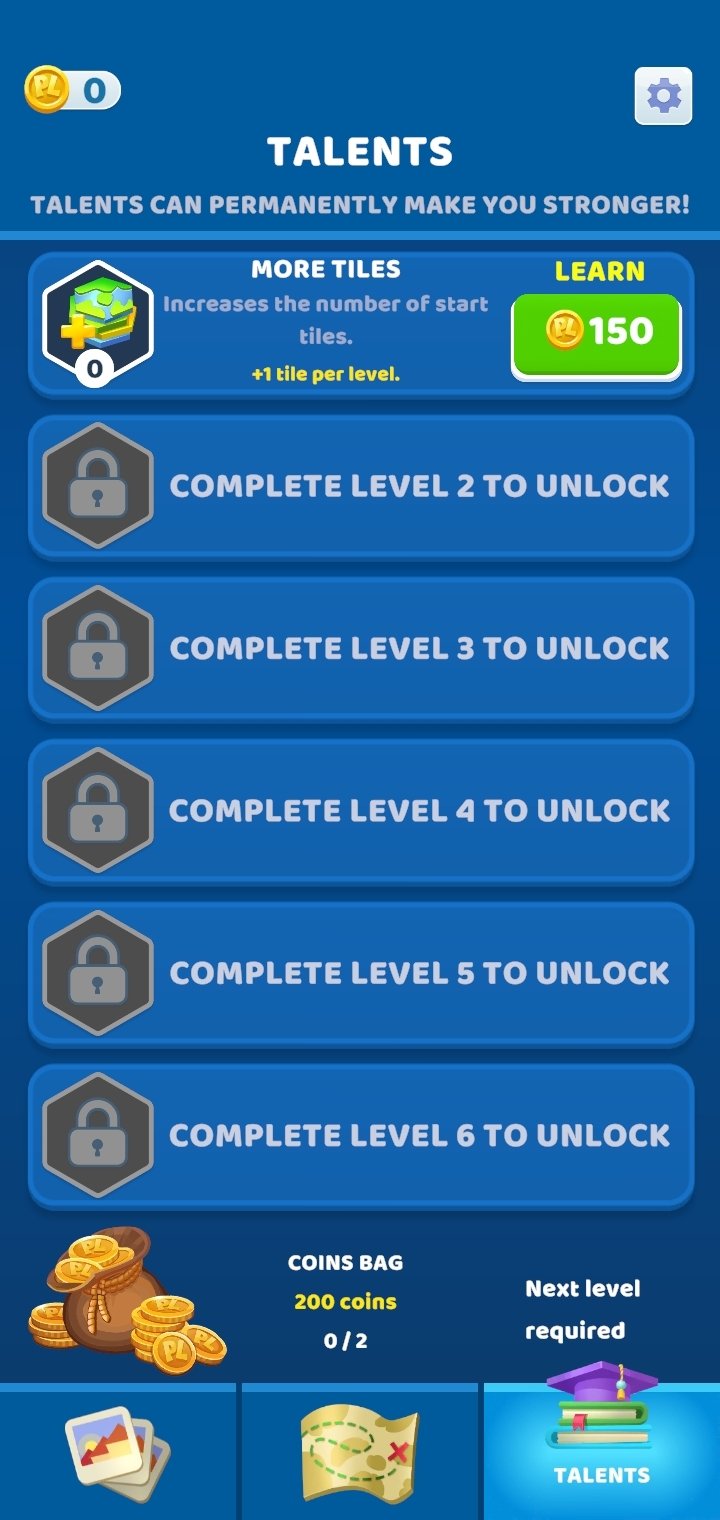
Task: Open the pictures gallery tab
Action: pyautogui.click(x=118, y=1452)
